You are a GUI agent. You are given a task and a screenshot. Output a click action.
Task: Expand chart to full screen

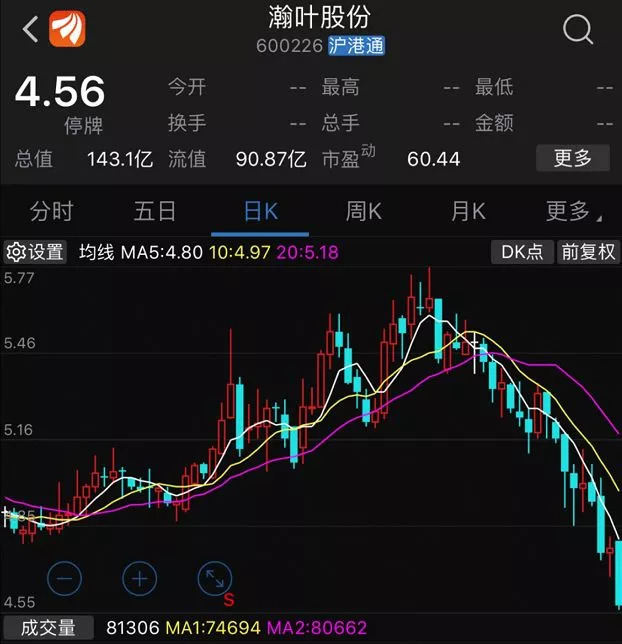tap(214, 578)
